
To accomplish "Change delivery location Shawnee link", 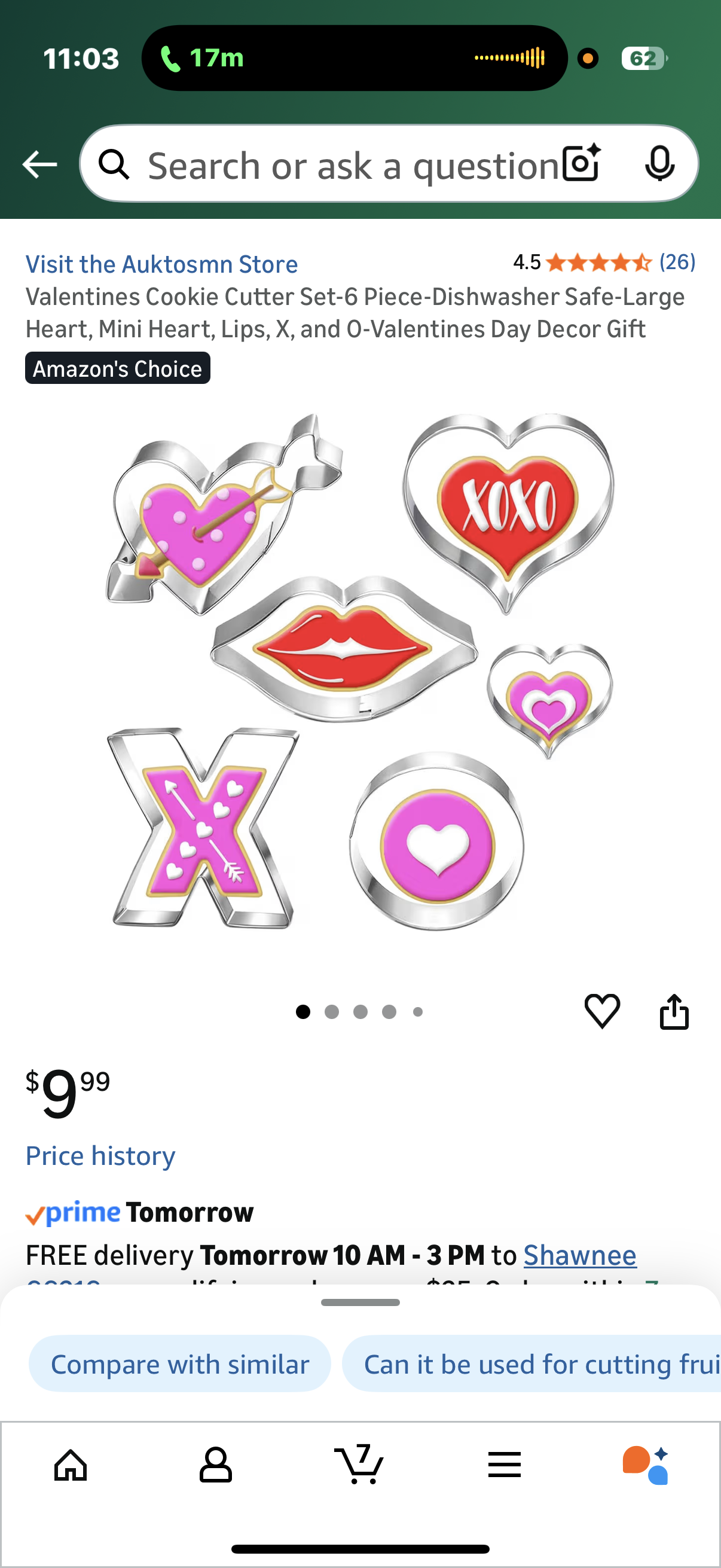I will [x=579, y=1255].
